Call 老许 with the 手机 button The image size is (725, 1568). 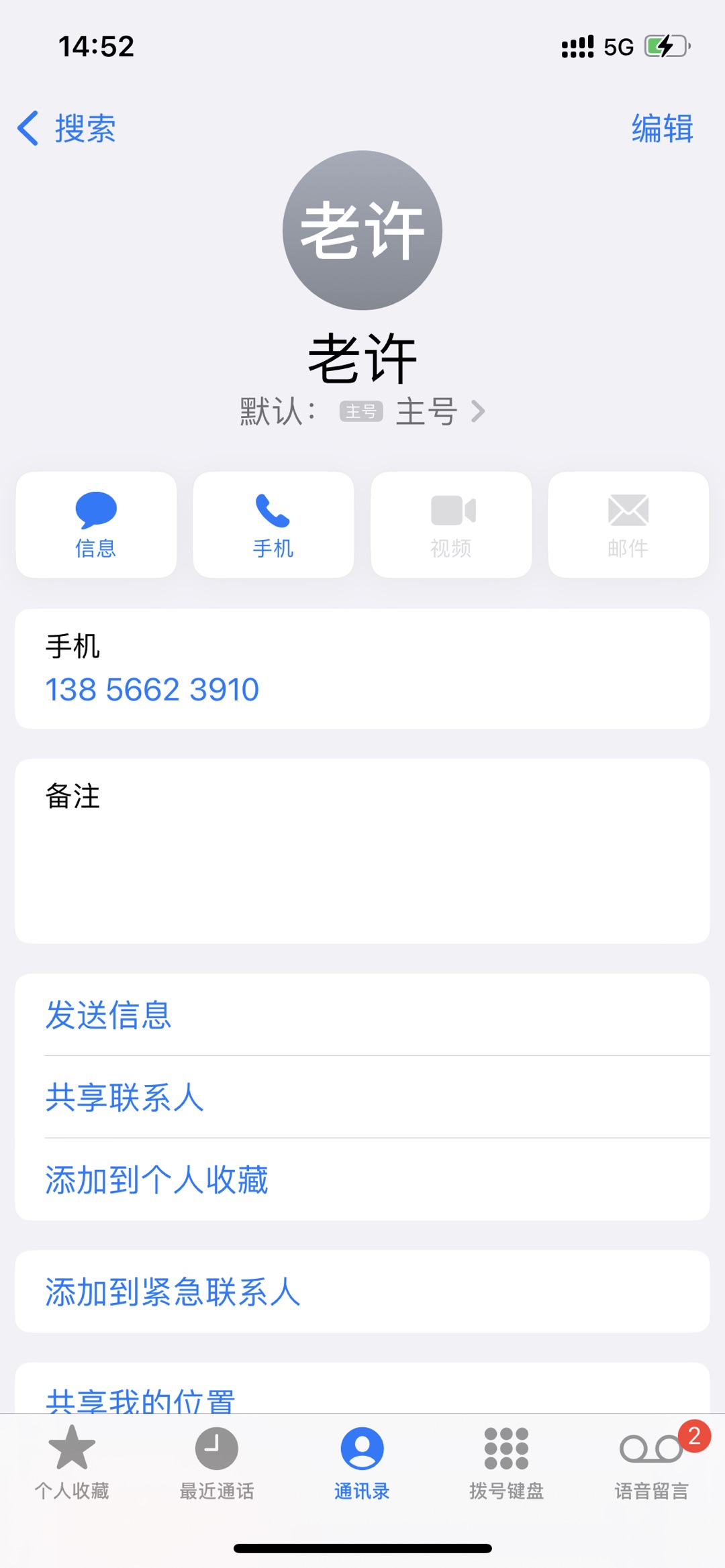[x=273, y=525]
